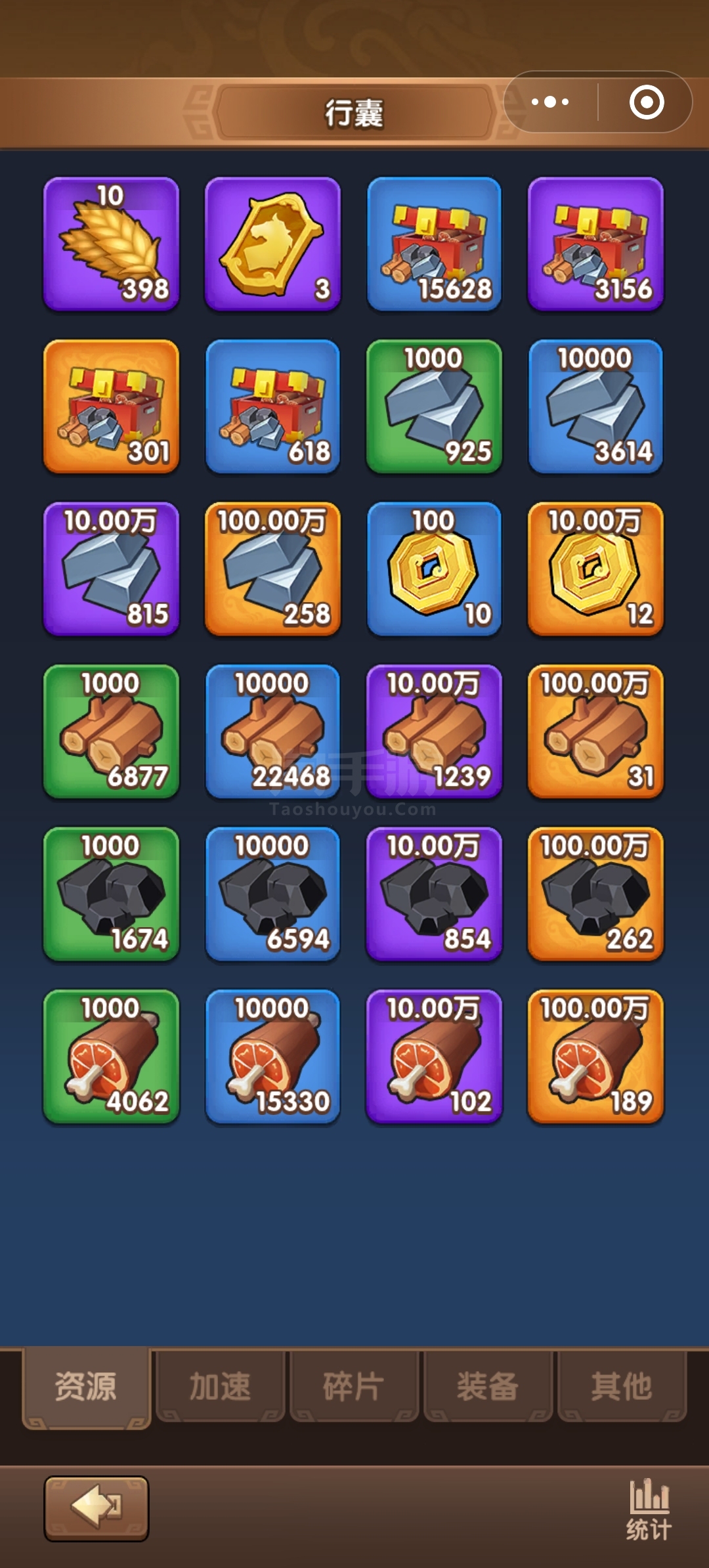Select the 100.00万 coal item with 262
Viewport: 709px width, 1568px height.
point(595,894)
